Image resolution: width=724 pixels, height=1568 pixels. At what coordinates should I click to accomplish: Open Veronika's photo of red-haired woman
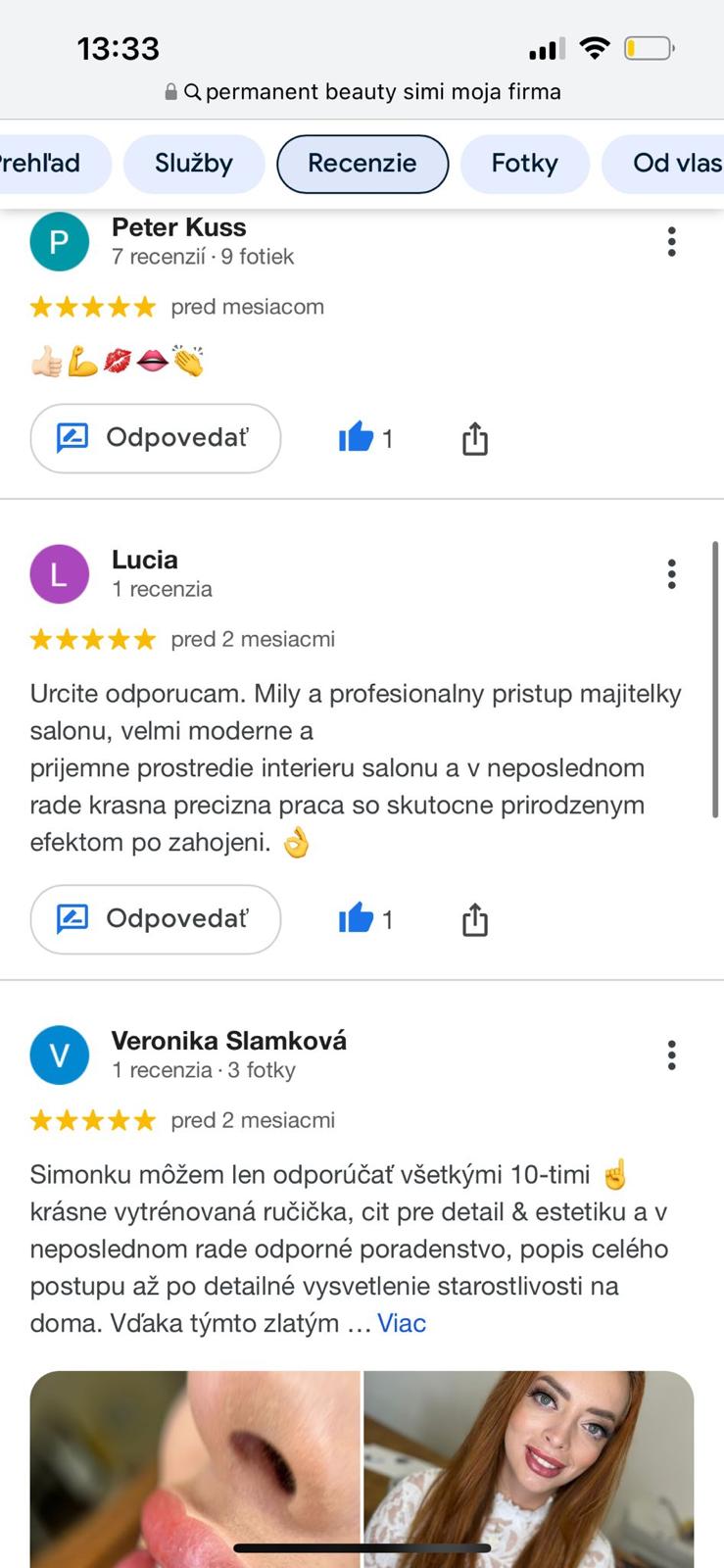tap(529, 1468)
